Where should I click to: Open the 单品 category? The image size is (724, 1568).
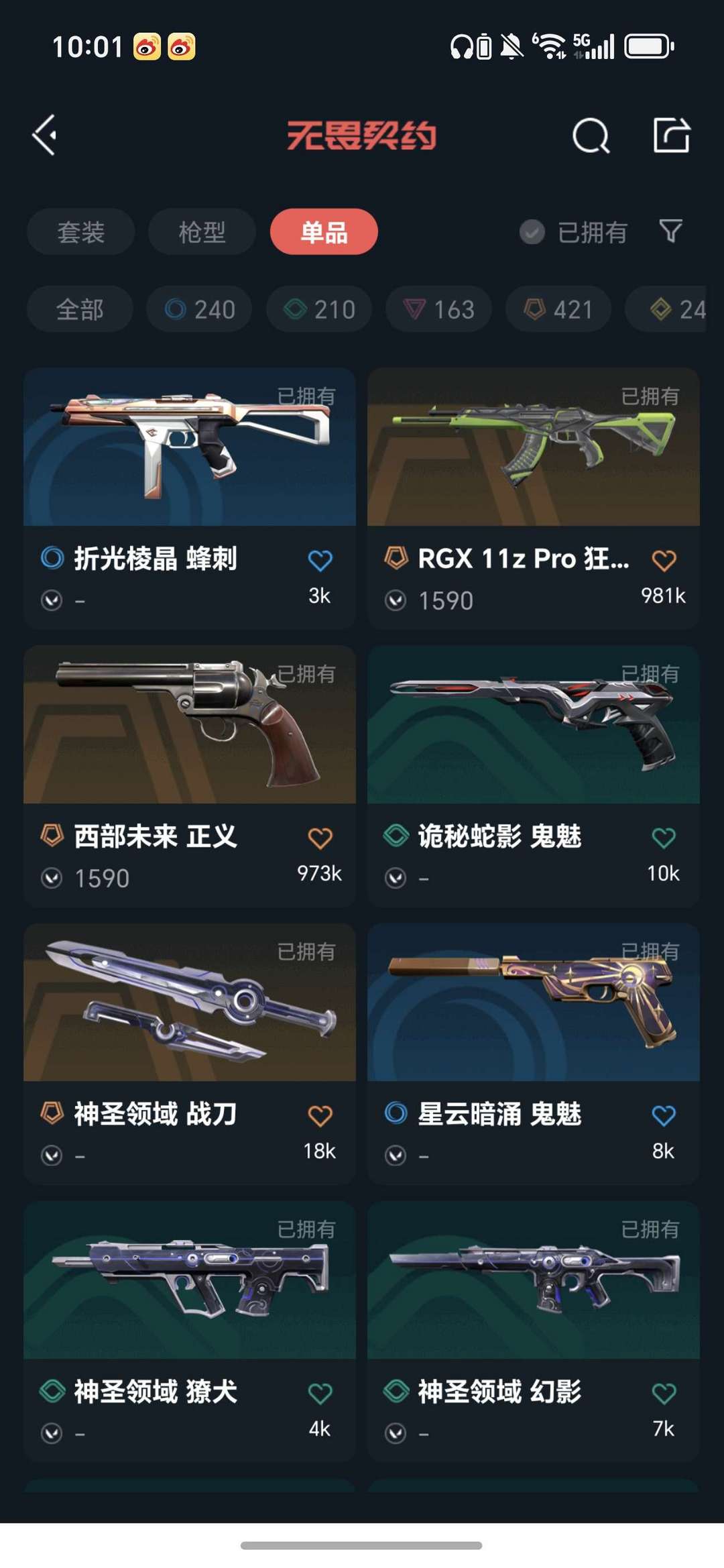(x=324, y=231)
